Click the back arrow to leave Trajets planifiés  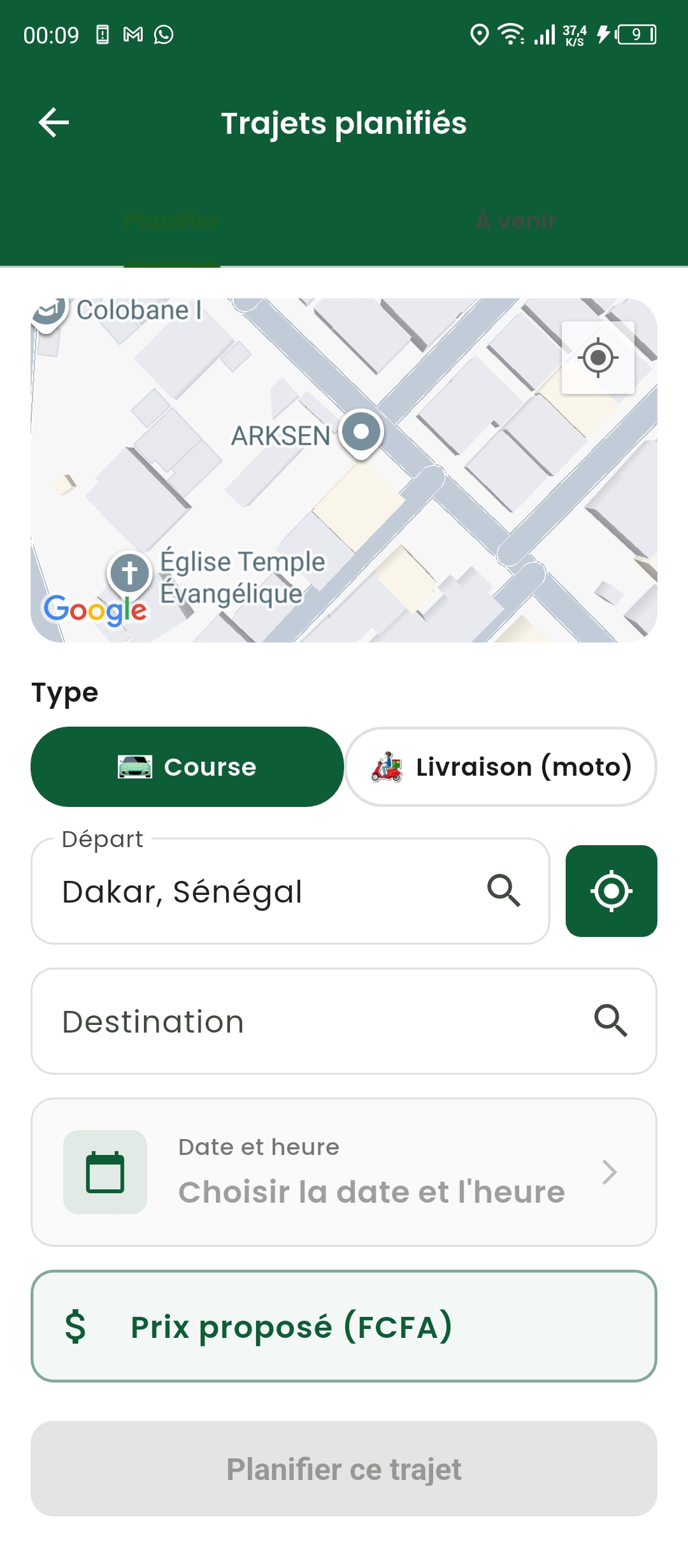pyautogui.click(x=54, y=123)
